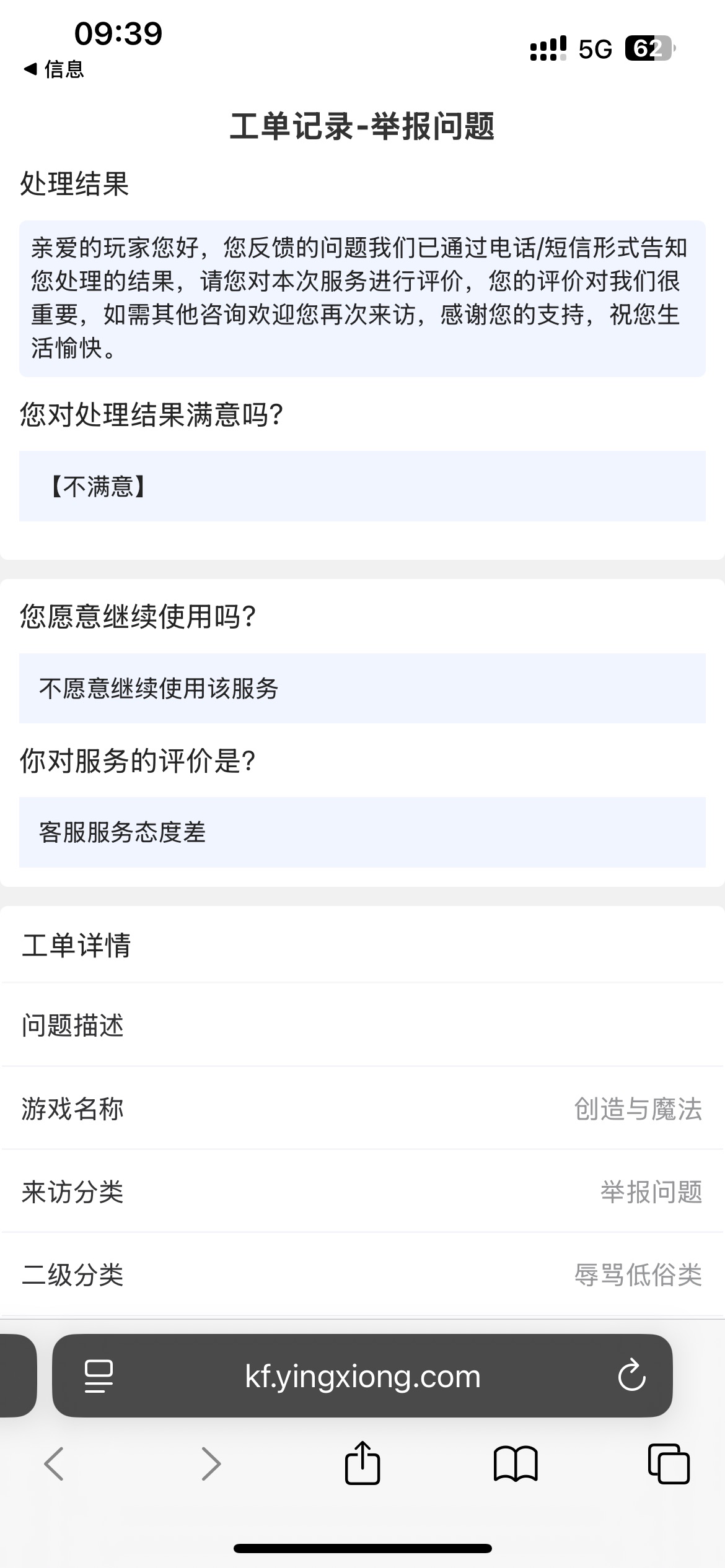The image size is (725, 1568).
Task: Go back to the previous page
Action: pyautogui.click(x=54, y=1464)
